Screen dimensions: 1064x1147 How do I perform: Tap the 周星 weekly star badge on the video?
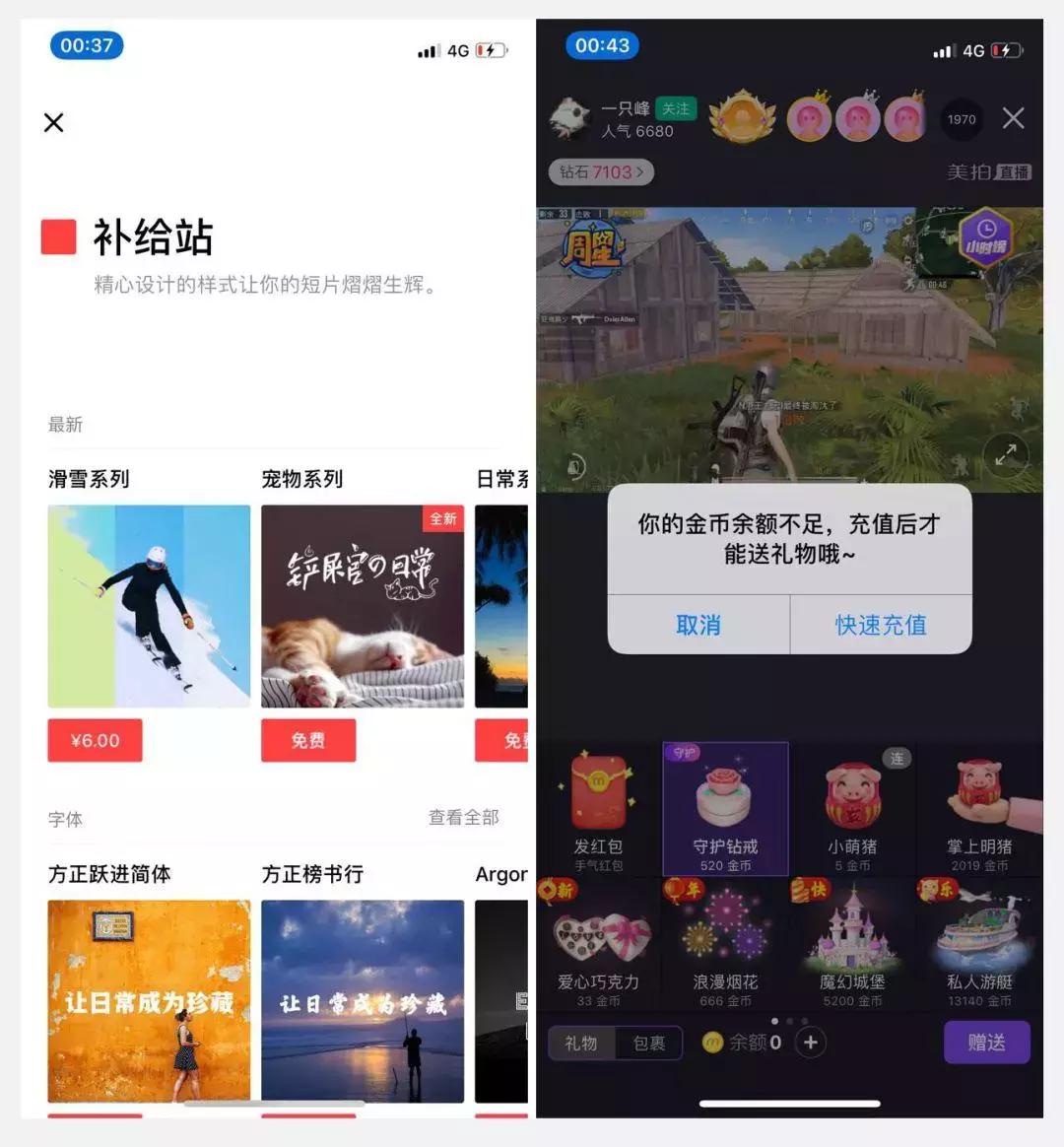pos(591,247)
